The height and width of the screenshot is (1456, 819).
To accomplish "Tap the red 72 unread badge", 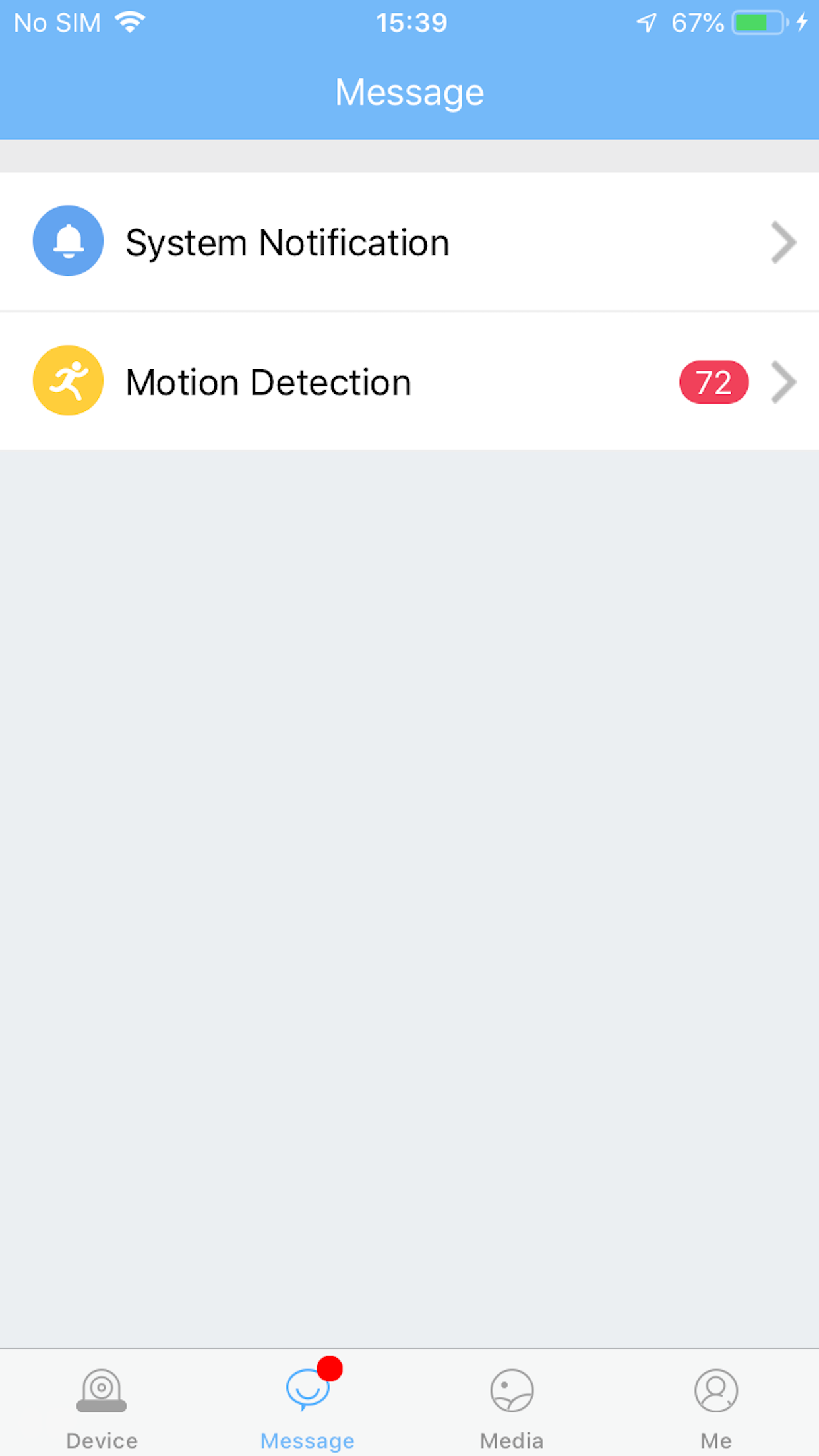I will click(x=713, y=382).
